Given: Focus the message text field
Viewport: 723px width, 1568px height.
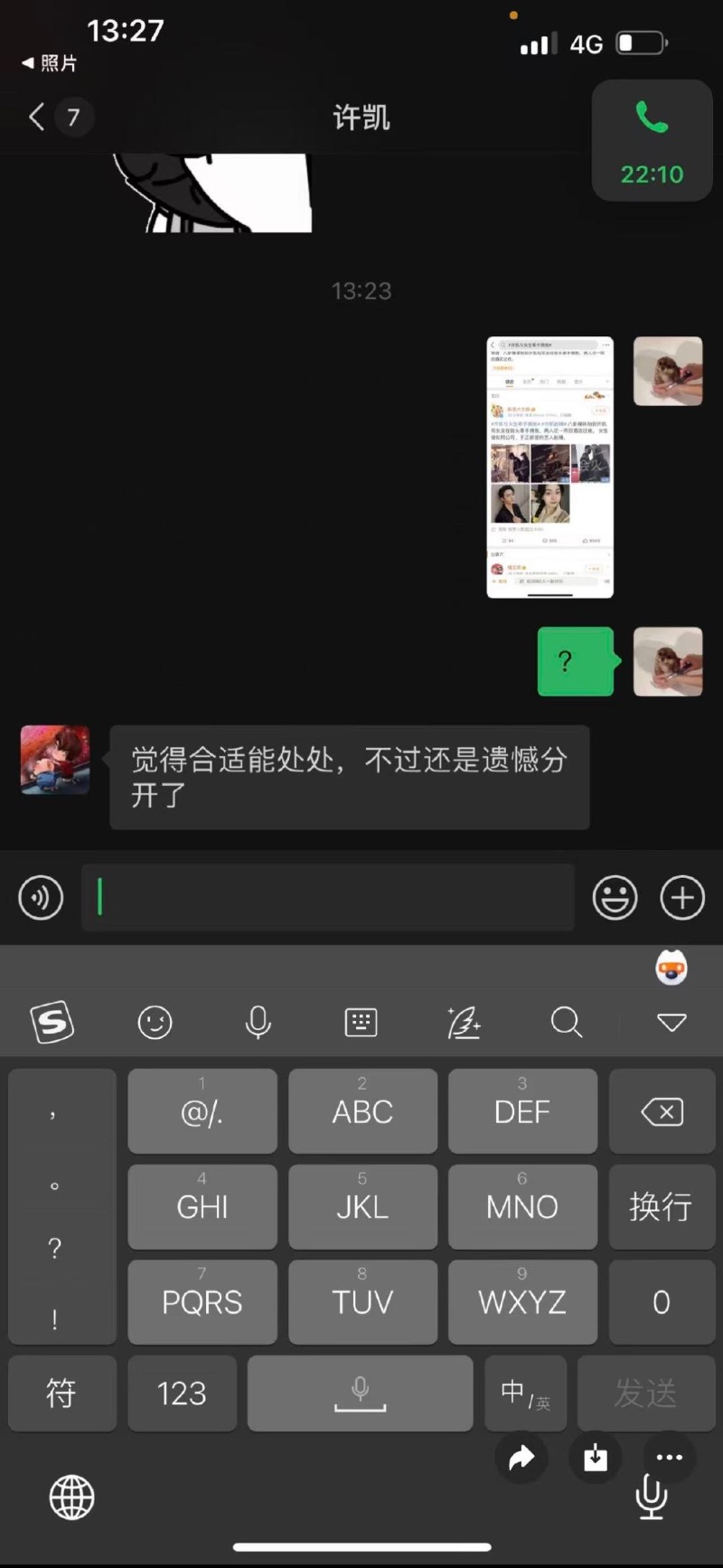Looking at the screenshot, I should tap(327, 898).
